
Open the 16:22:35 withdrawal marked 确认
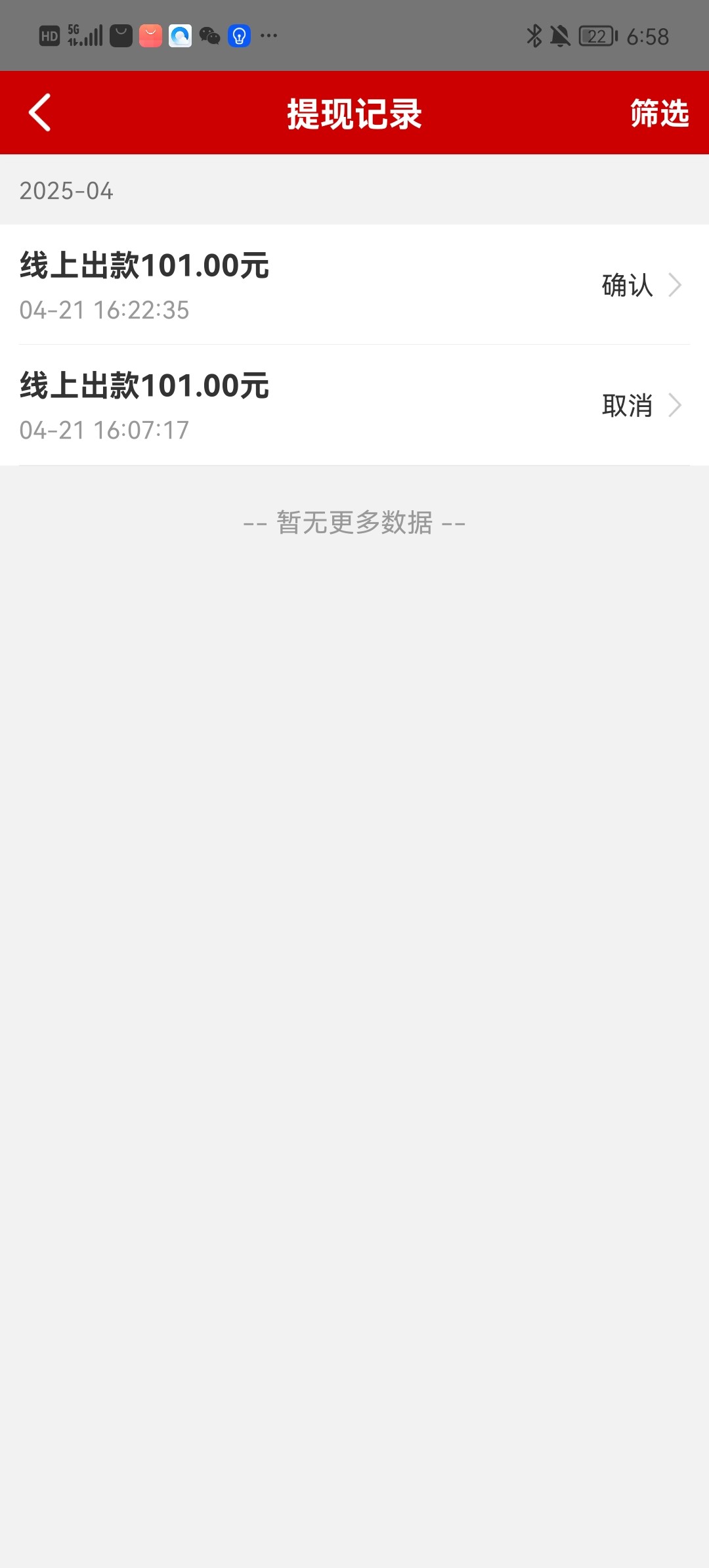tap(354, 285)
